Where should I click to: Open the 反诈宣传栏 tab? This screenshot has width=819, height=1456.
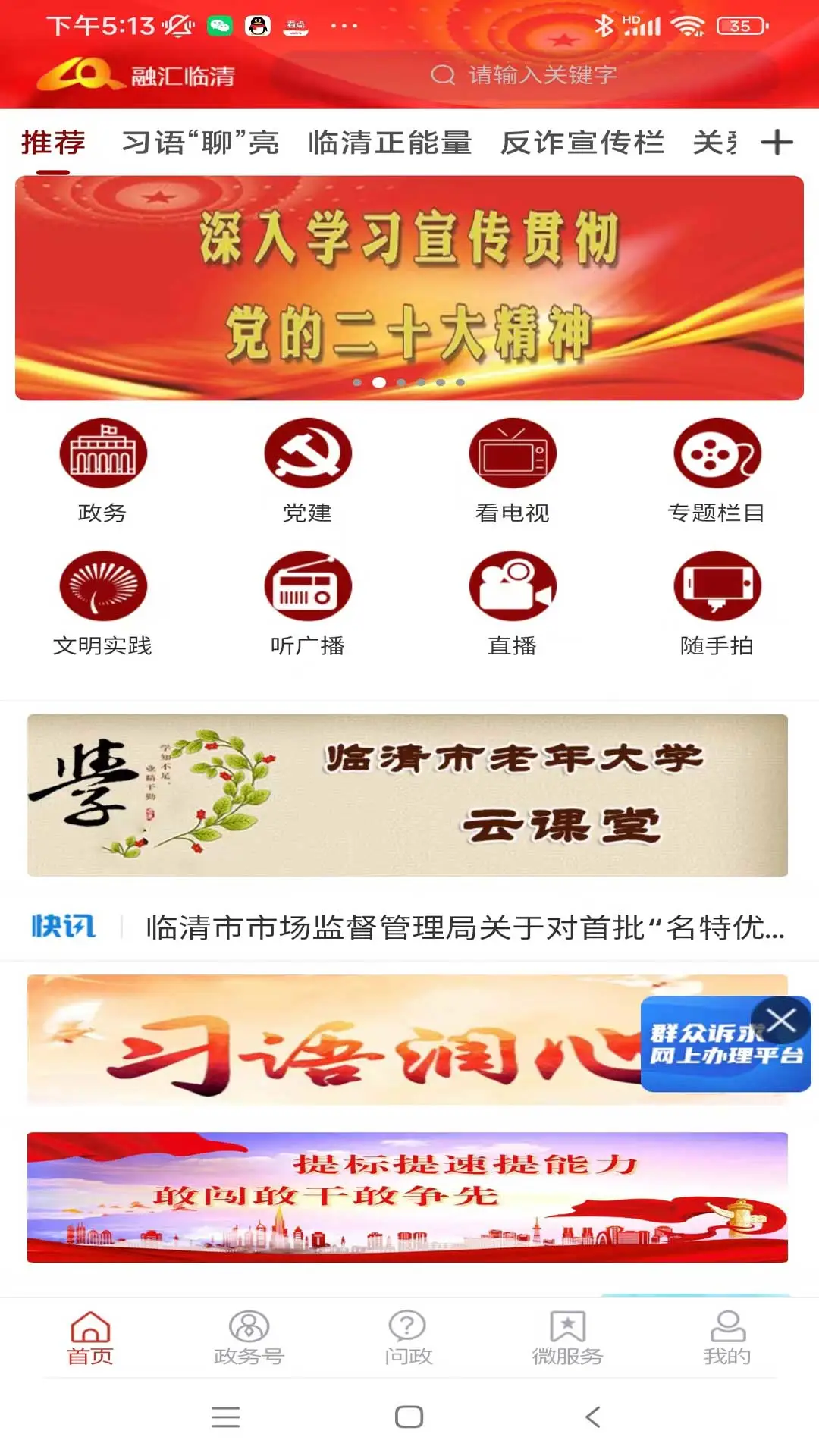click(x=582, y=143)
